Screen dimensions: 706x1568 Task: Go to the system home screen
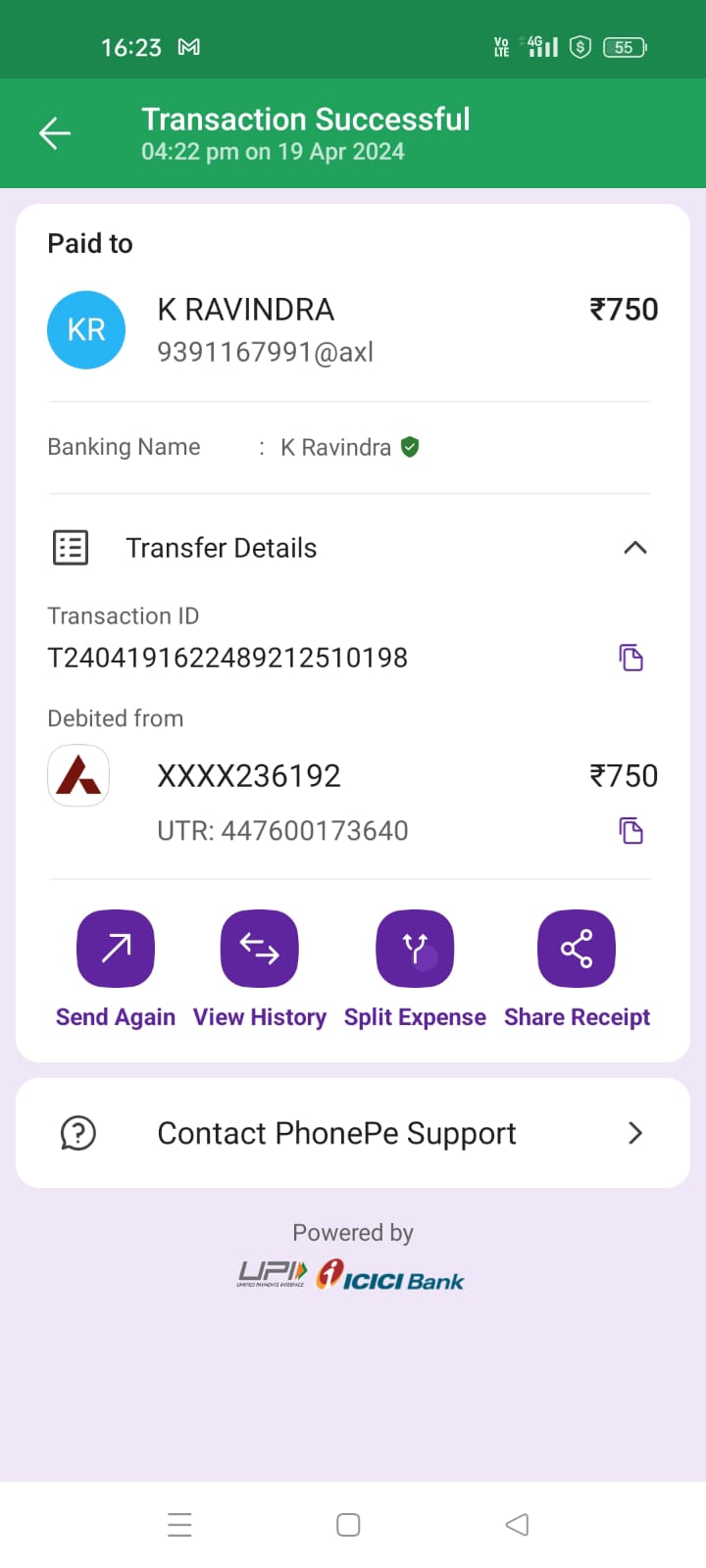click(x=348, y=1525)
